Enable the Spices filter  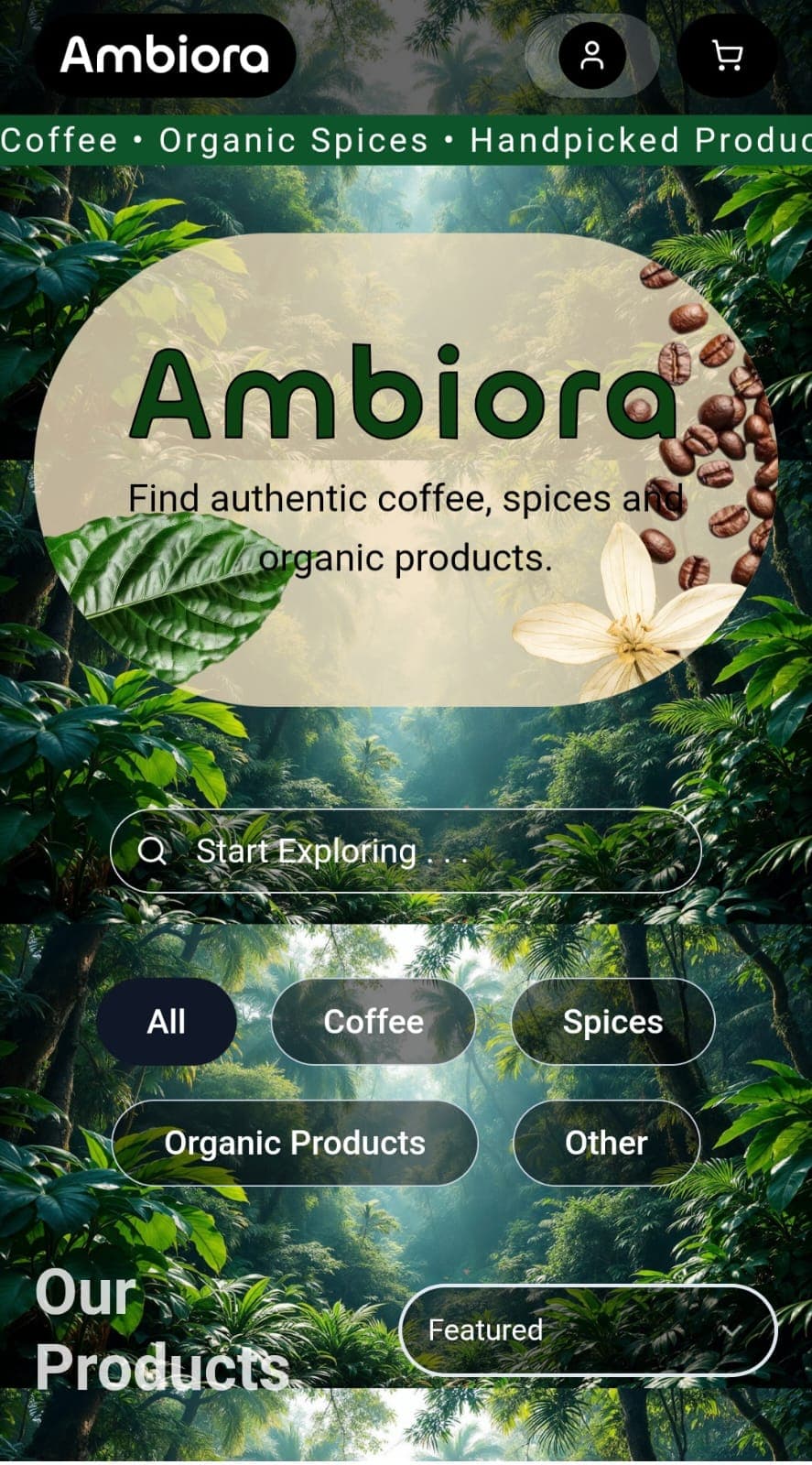pos(612,1022)
